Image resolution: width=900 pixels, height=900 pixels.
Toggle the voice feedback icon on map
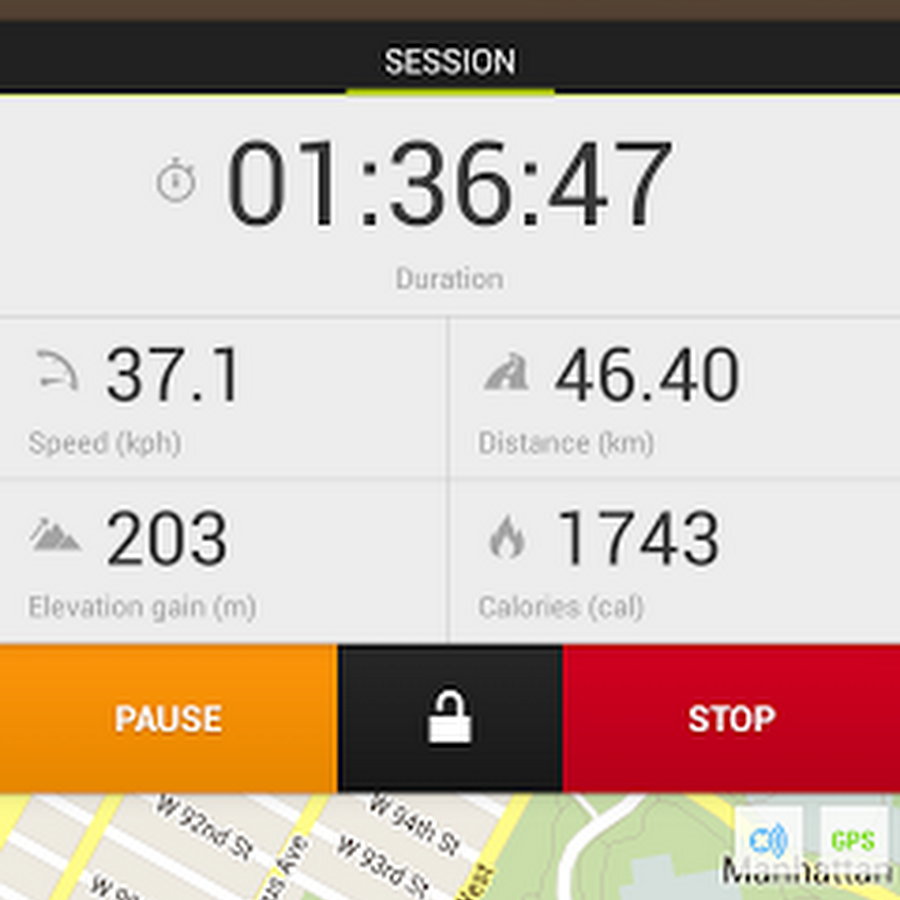tap(768, 838)
